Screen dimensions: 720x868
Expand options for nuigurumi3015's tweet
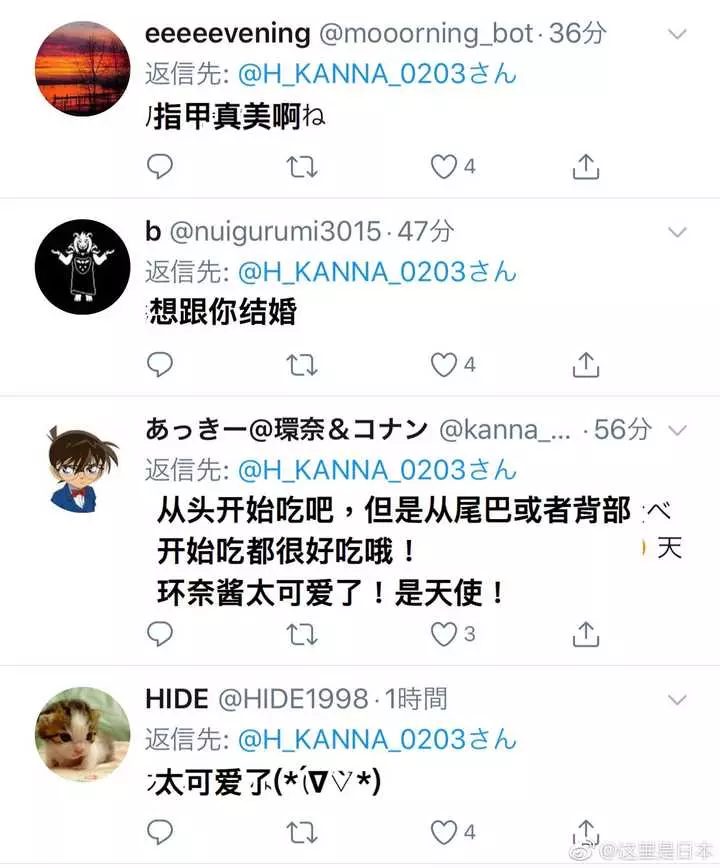coord(677,233)
